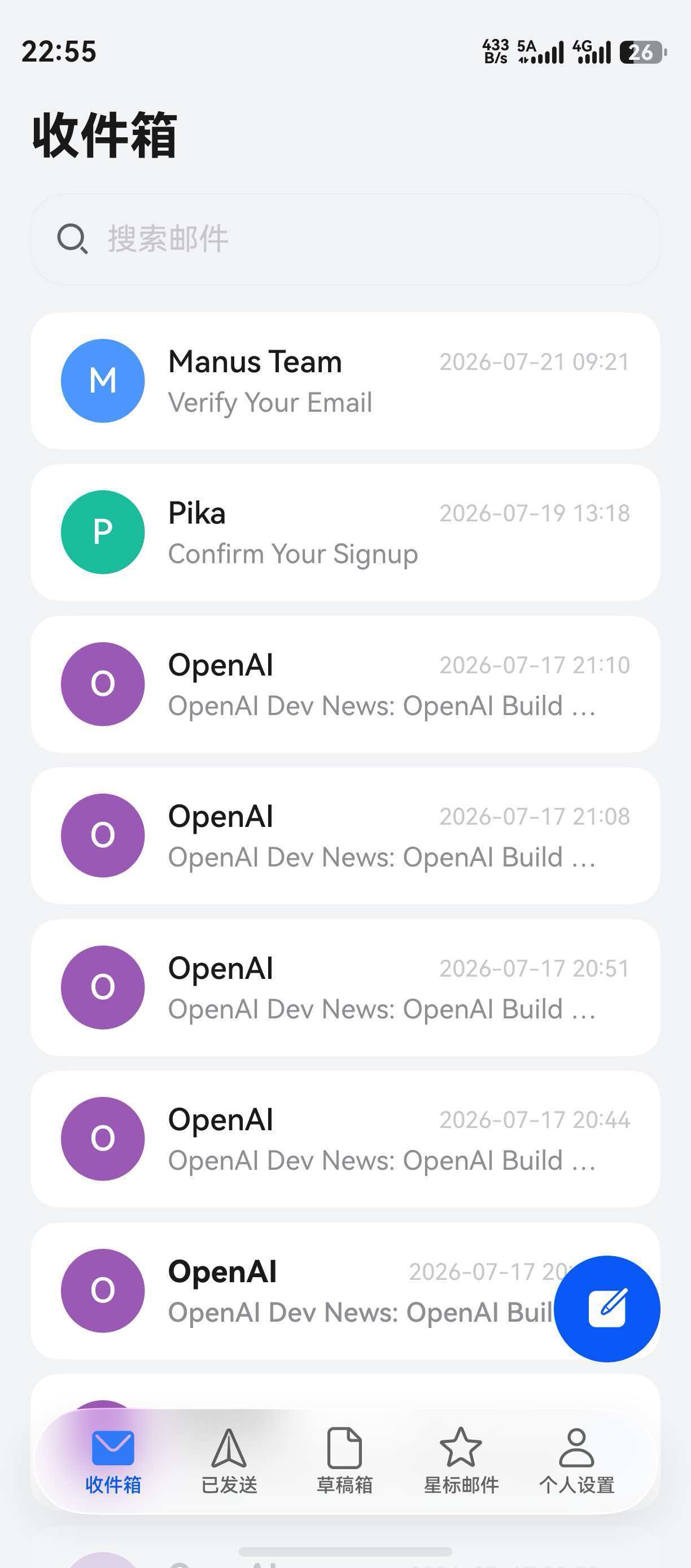The image size is (691, 1568).
Task: Open the OpenAI email from 20:44
Action: [345, 1139]
